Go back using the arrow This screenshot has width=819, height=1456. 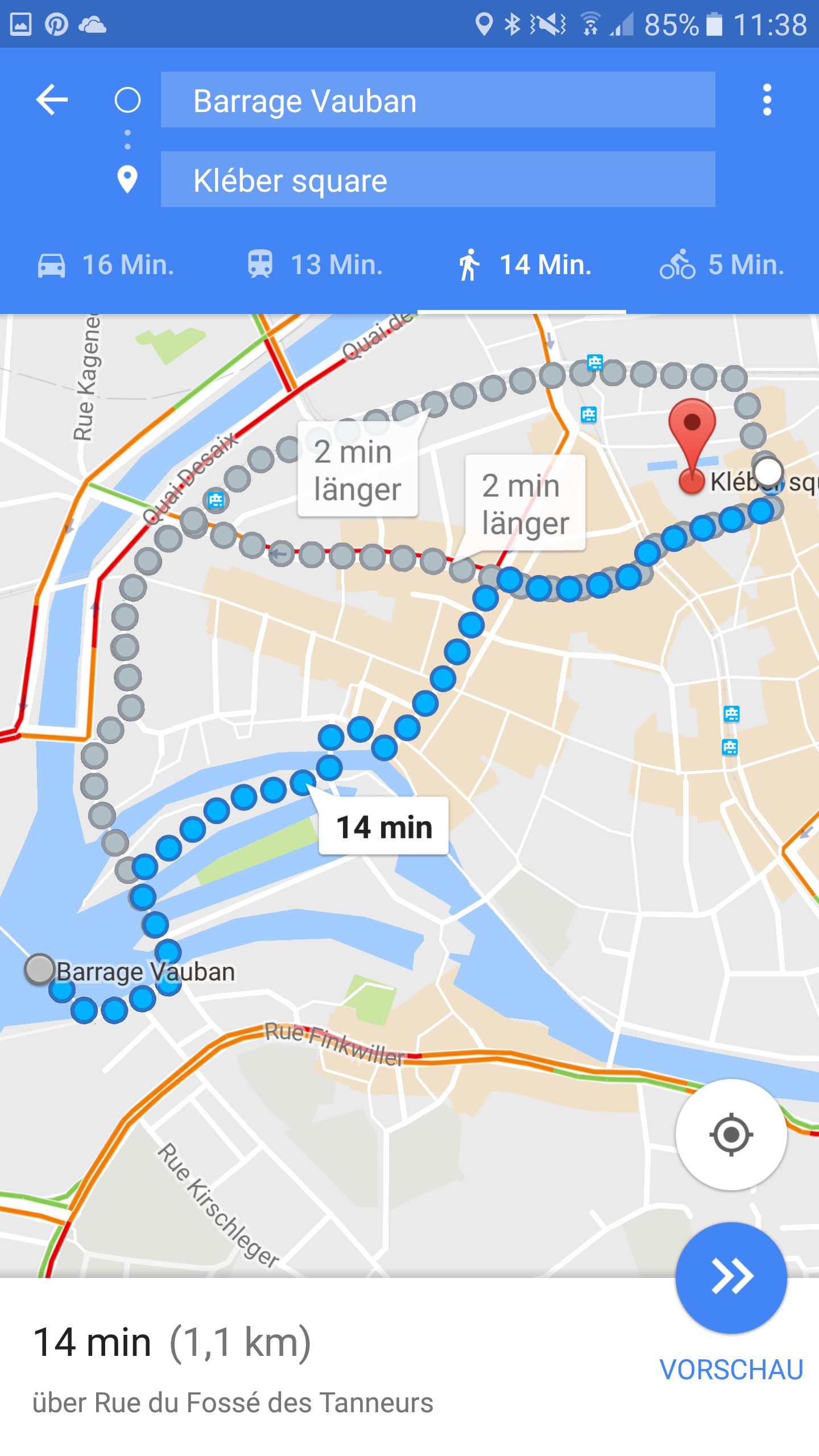52,100
